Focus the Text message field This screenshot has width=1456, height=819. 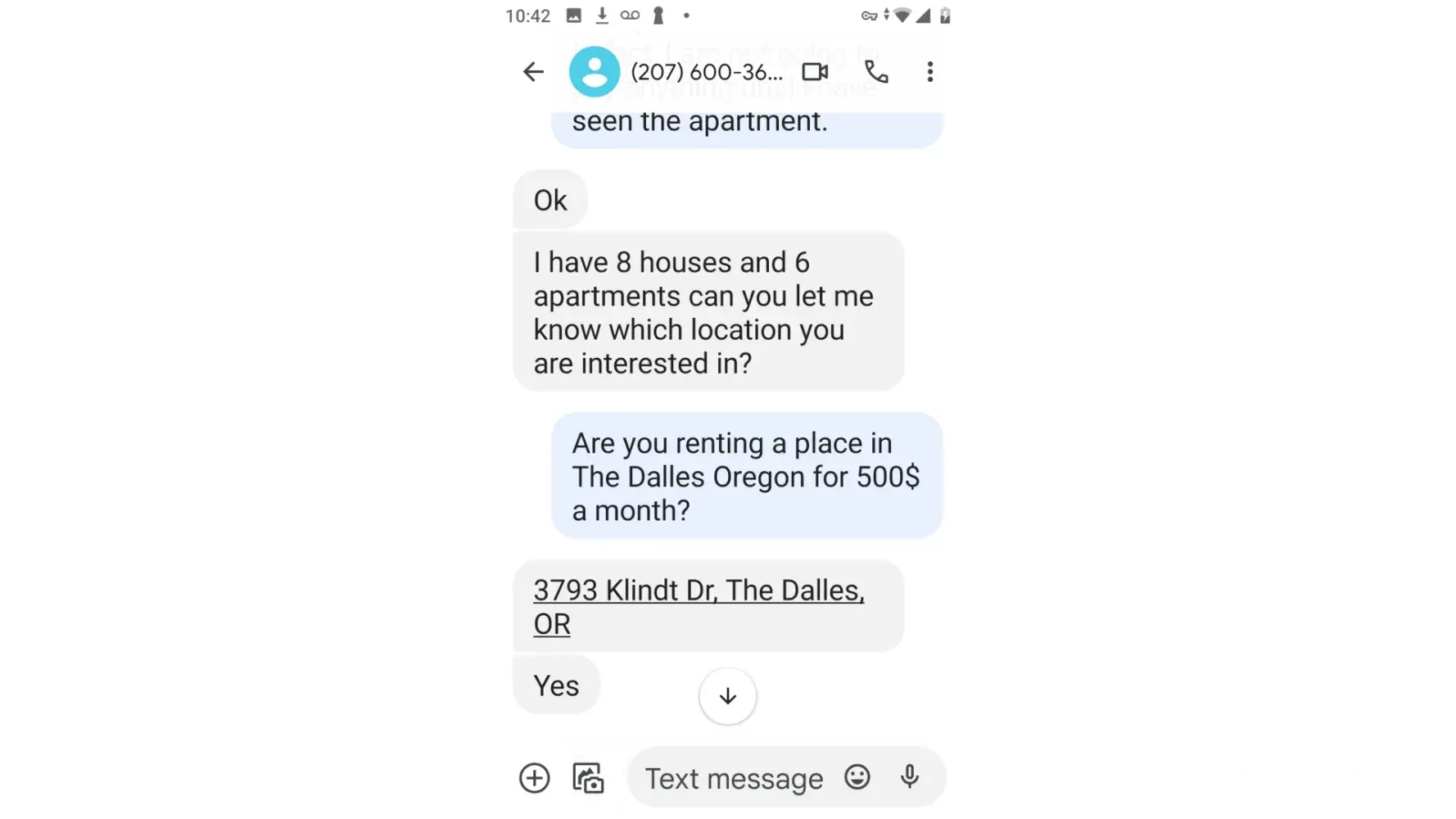[x=734, y=778]
